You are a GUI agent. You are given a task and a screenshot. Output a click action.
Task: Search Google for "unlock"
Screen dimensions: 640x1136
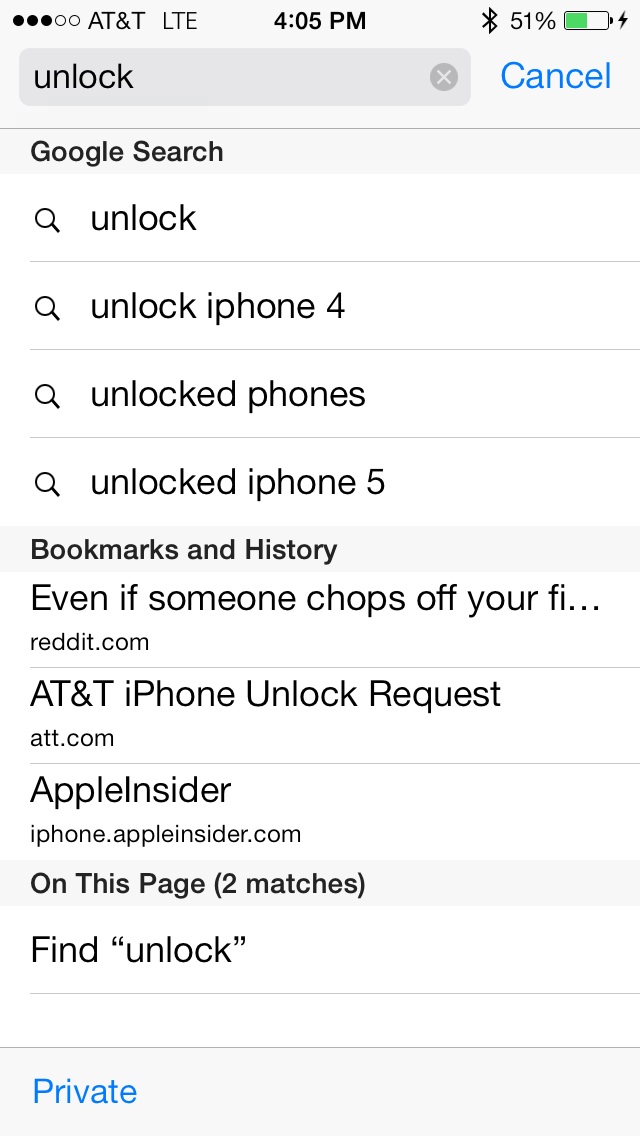[x=320, y=218]
